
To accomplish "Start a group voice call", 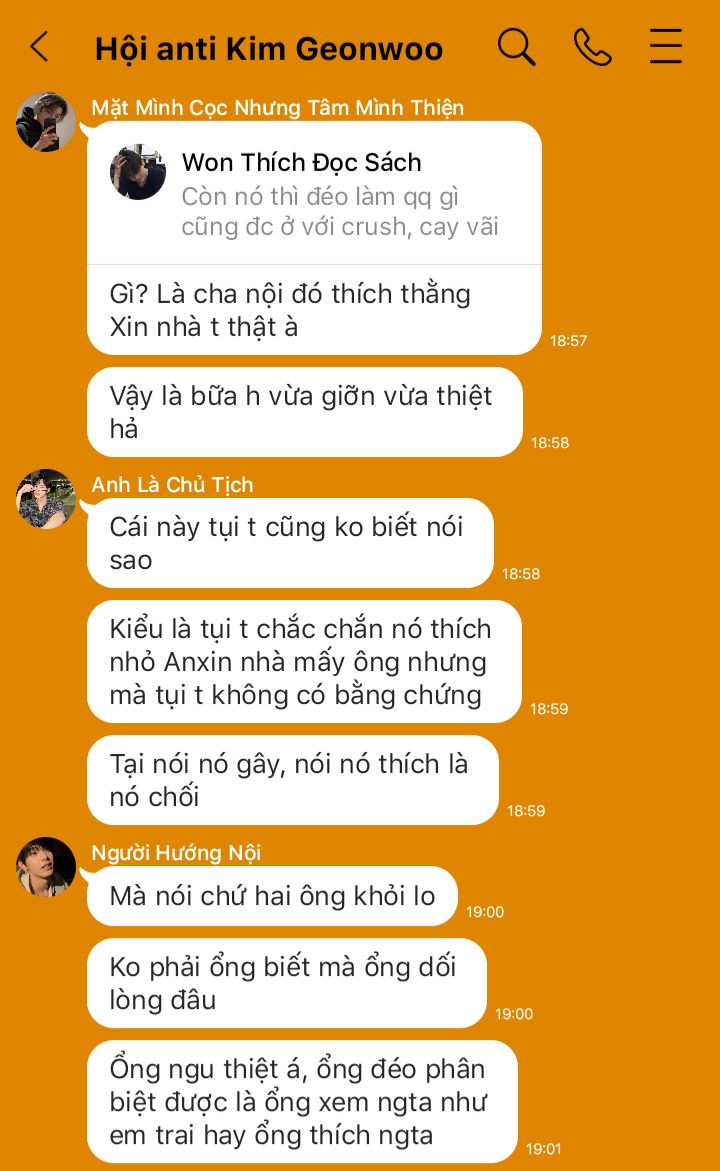I will [x=592, y=47].
